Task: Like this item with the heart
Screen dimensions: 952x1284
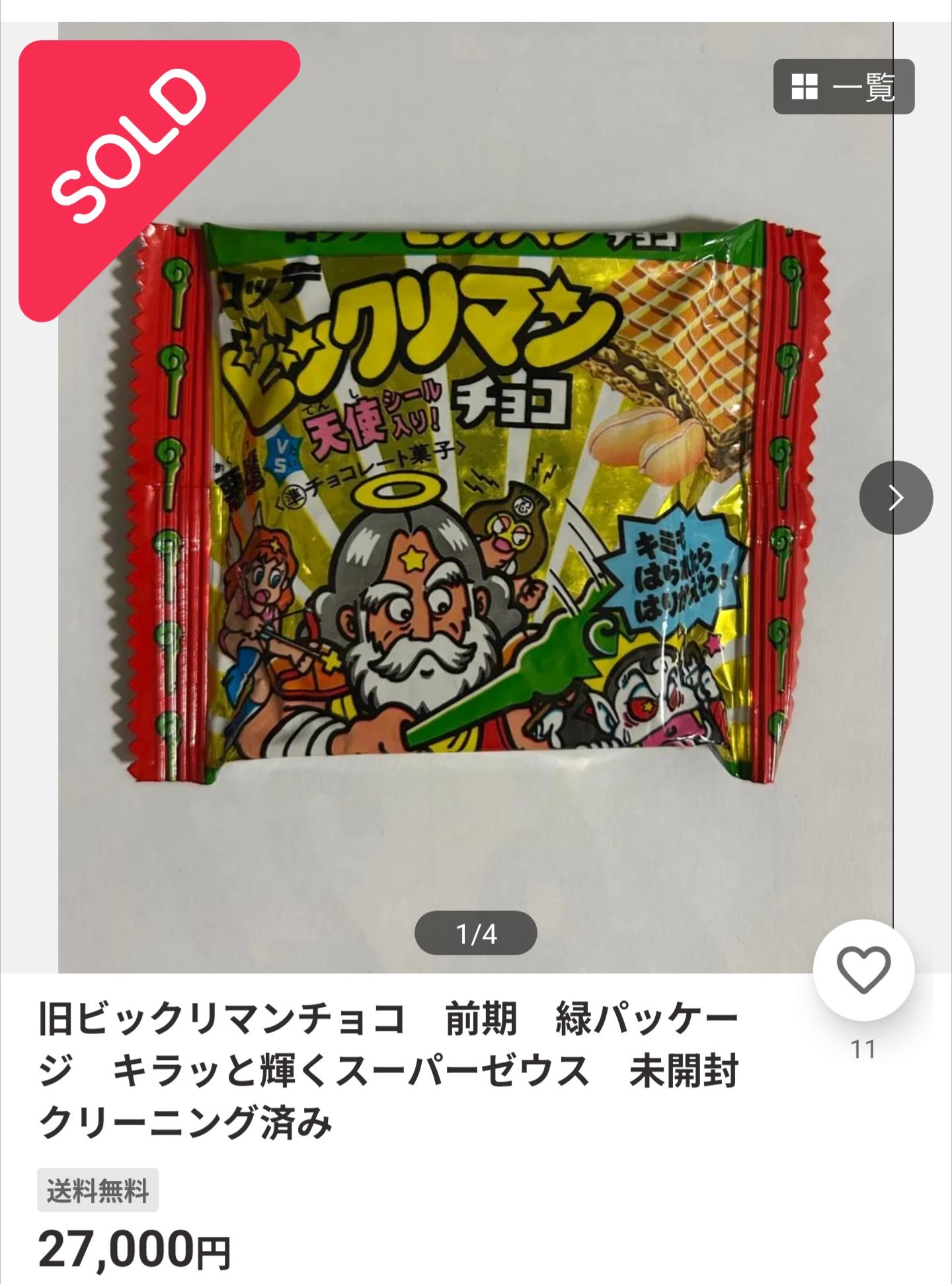Action: coord(863,970)
